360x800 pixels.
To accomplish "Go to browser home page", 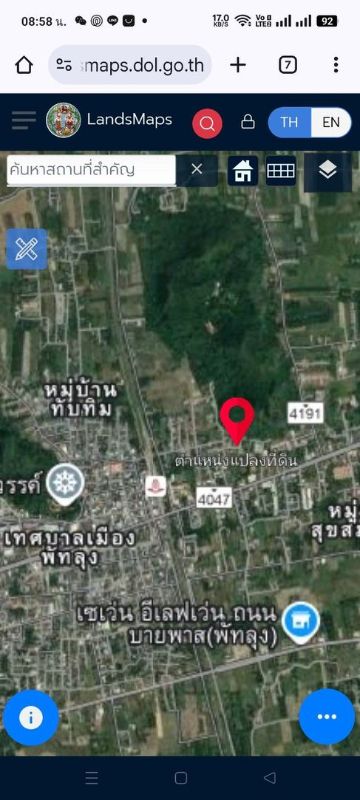I will pos(24,65).
